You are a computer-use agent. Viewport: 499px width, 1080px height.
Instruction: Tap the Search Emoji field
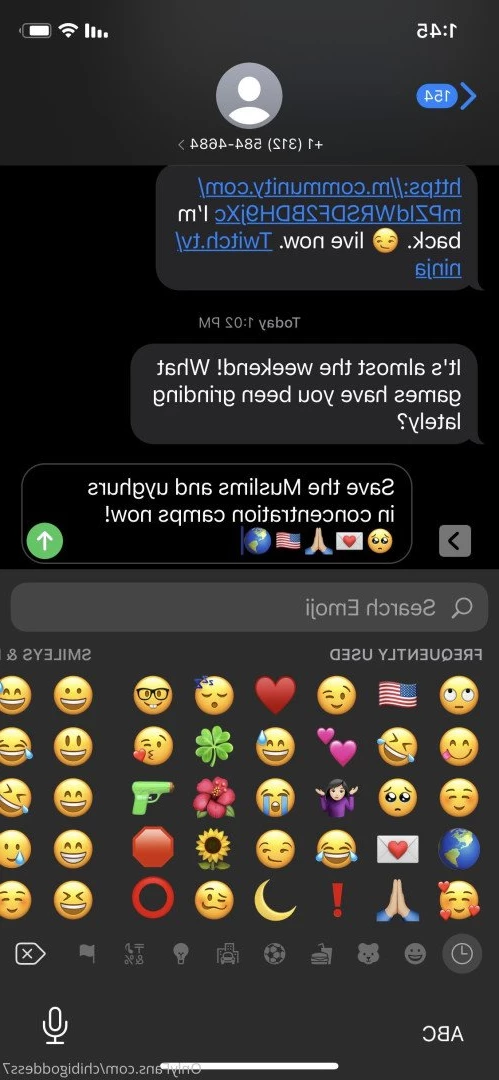click(250, 608)
